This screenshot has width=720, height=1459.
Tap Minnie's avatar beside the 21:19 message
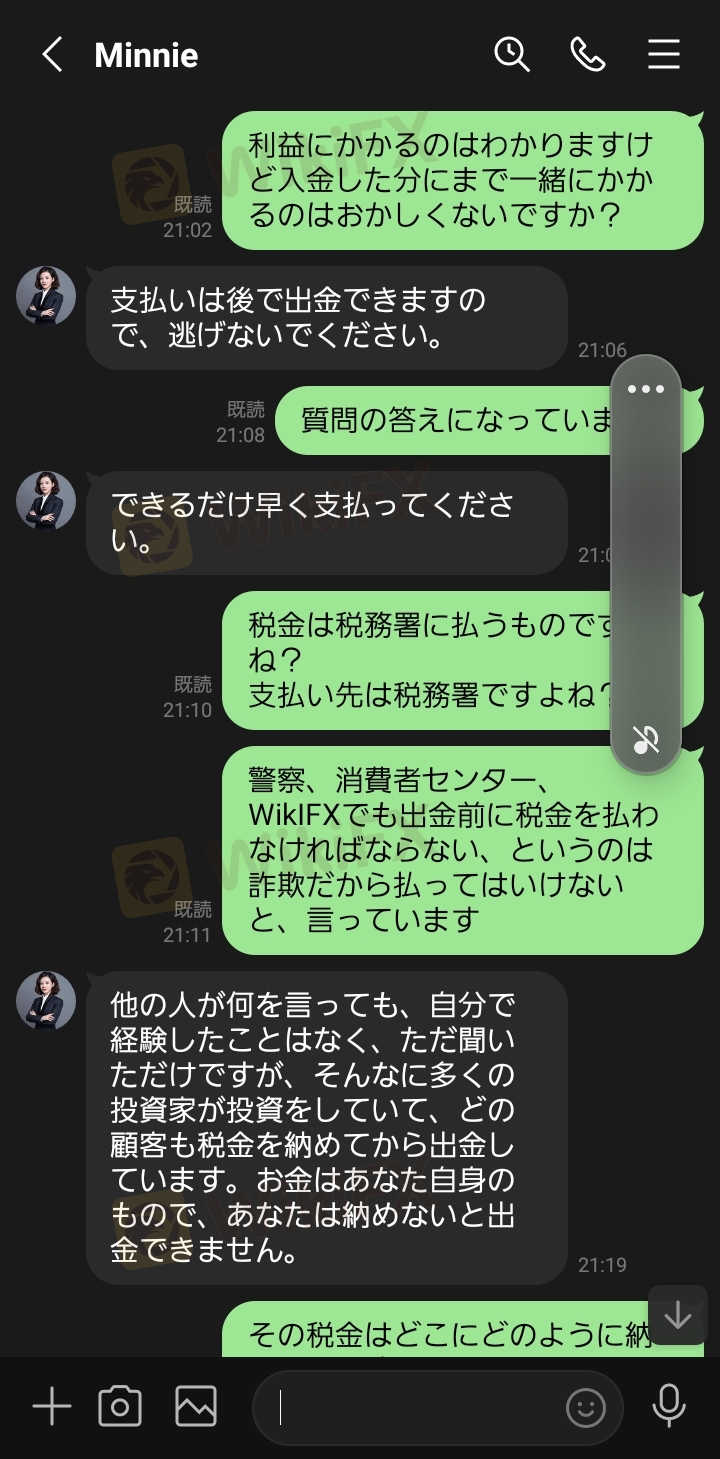[46, 1001]
